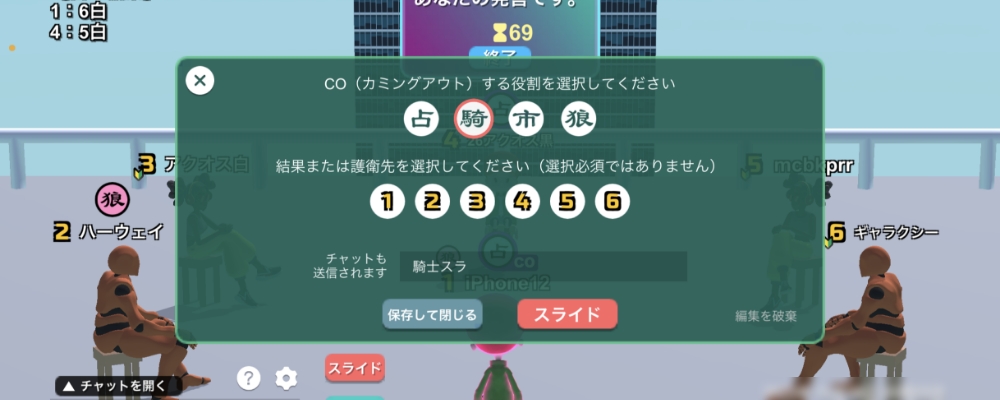This screenshot has width=1000, height=400.
Task: Tap the 終了 button under the timer
Action: click(499, 54)
